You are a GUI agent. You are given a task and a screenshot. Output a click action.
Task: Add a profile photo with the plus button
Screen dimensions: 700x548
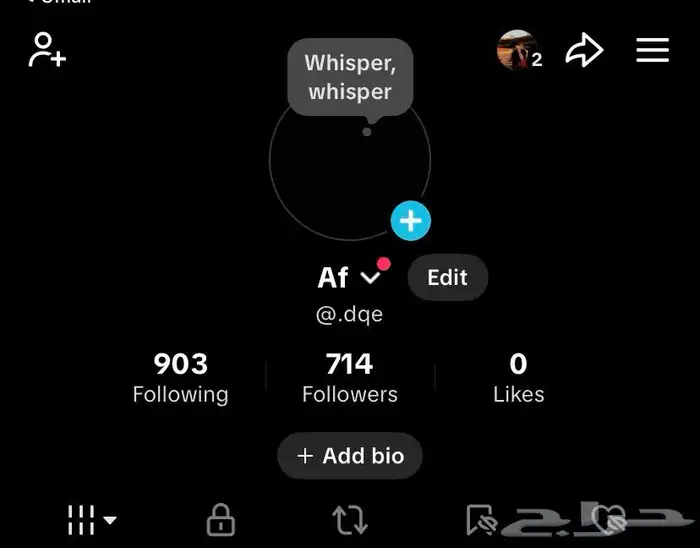410,220
